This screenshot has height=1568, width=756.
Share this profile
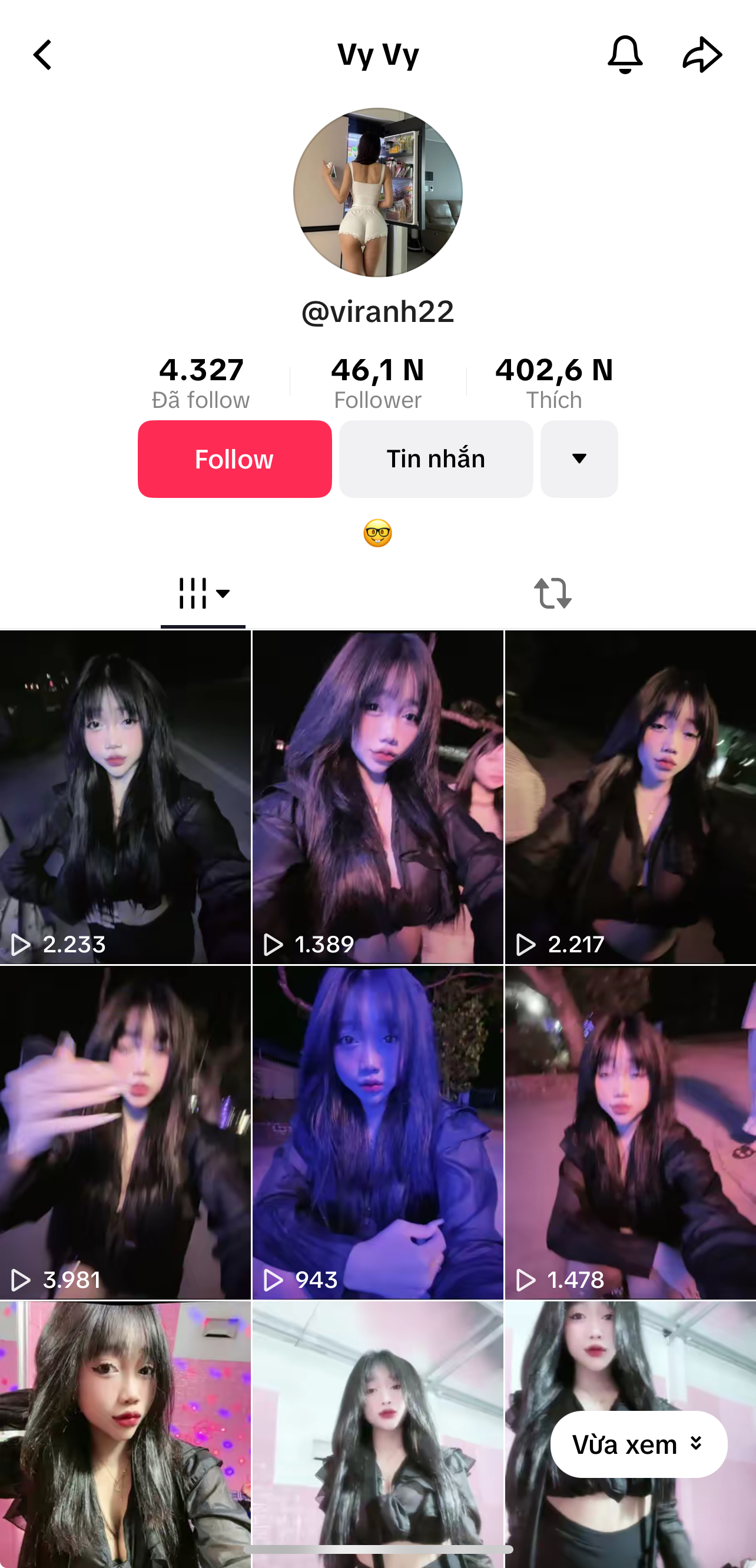(702, 55)
